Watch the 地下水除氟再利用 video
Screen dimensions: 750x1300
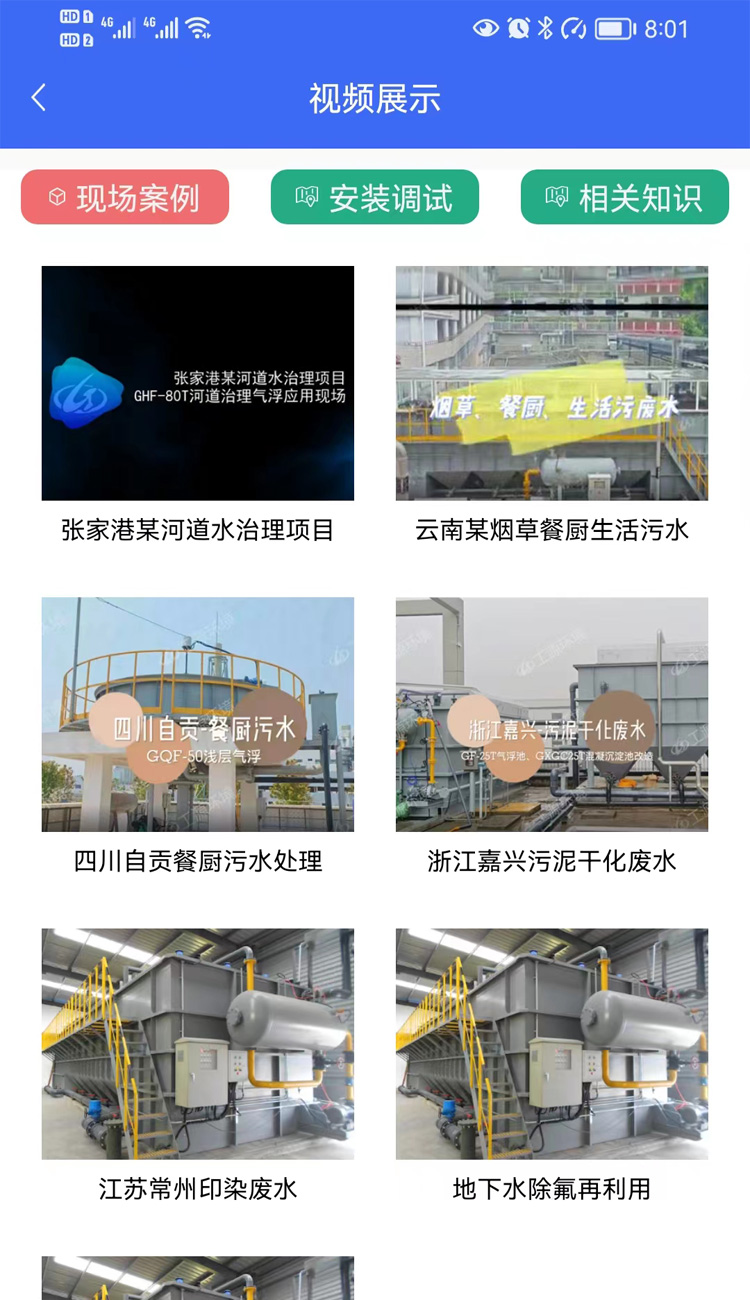(552, 1044)
